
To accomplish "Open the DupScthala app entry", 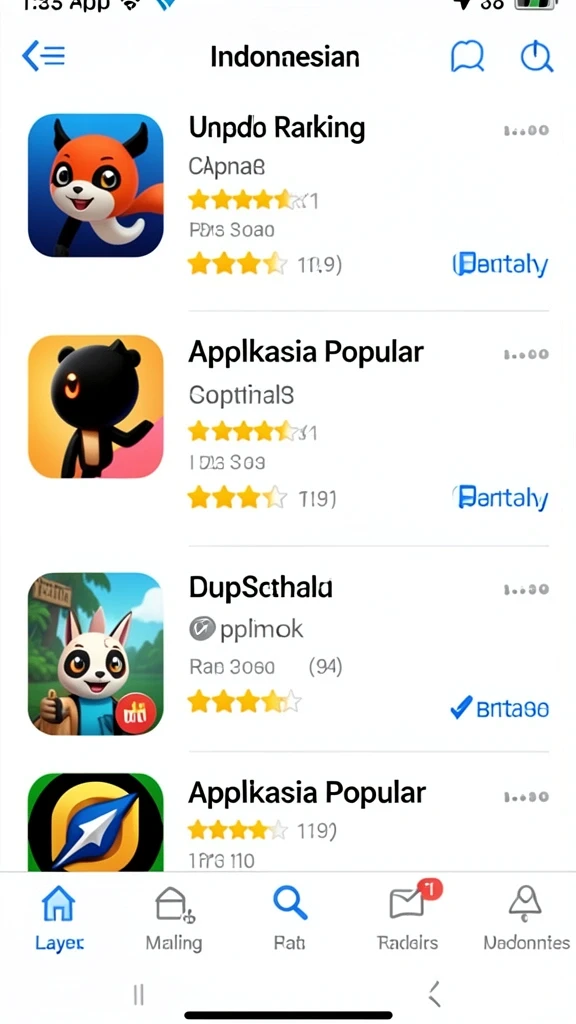I will pyautogui.click(x=288, y=653).
